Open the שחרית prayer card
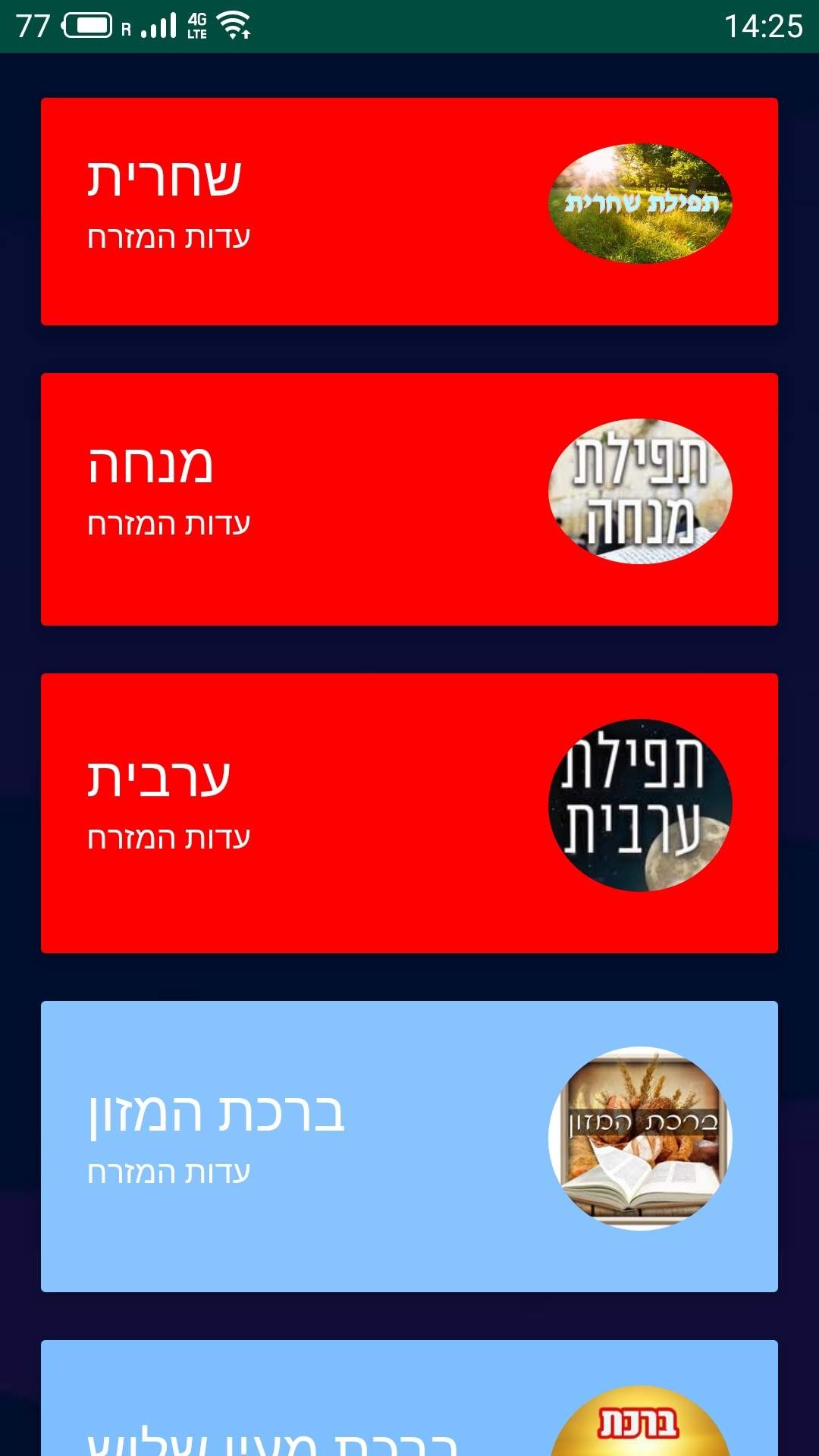Image resolution: width=819 pixels, height=1456 pixels. click(x=409, y=212)
